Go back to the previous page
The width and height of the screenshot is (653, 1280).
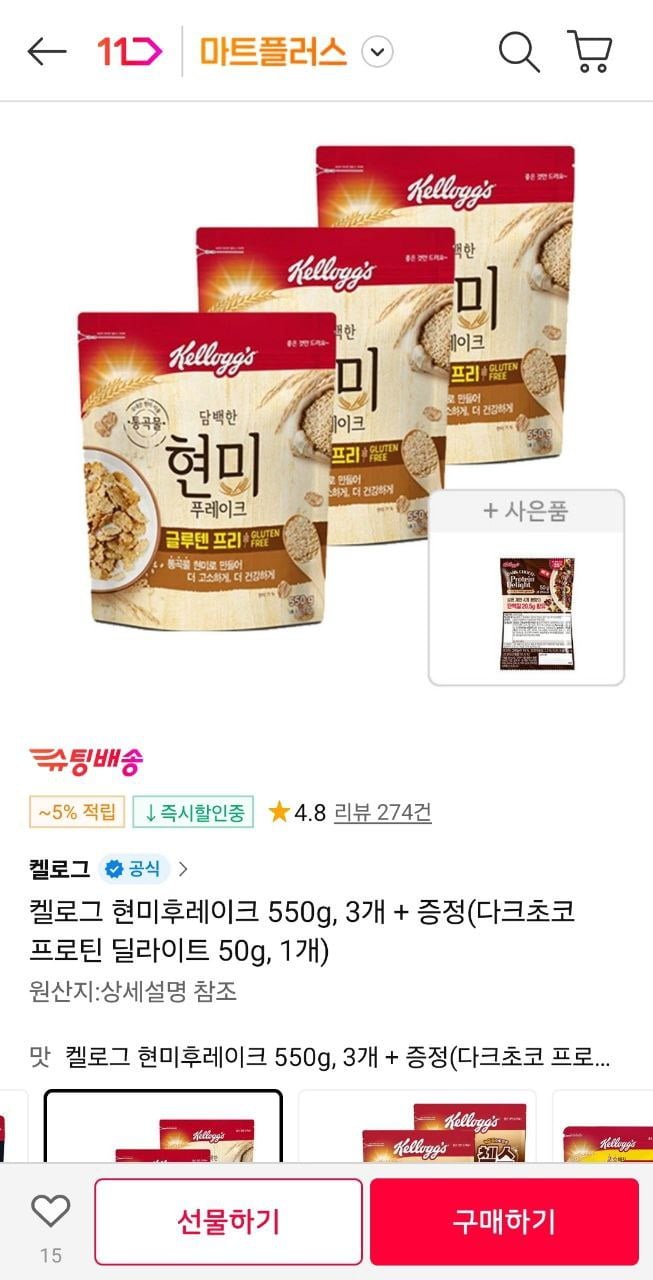(x=47, y=52)
